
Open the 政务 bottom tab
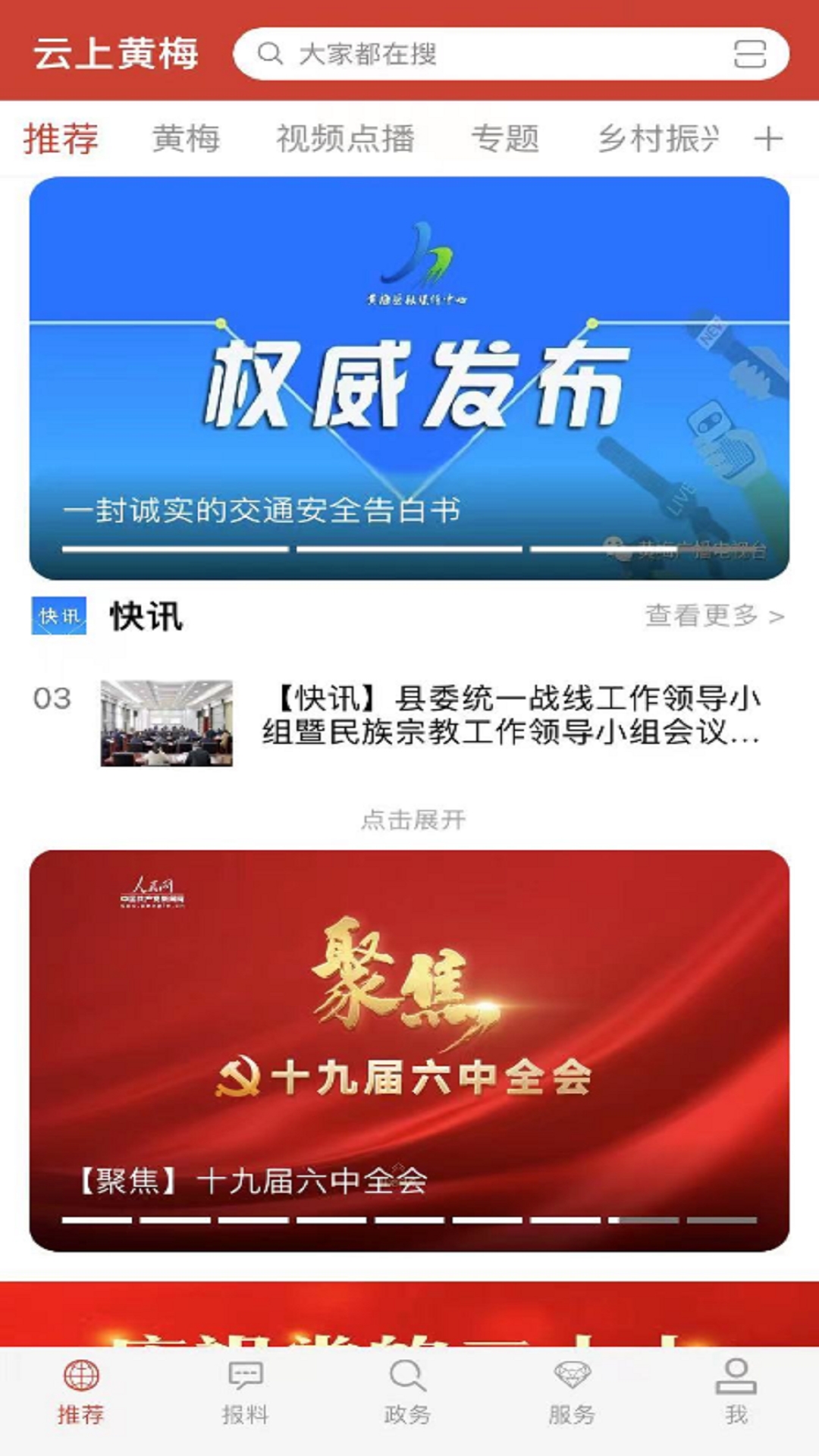[x=408, y=1392]
